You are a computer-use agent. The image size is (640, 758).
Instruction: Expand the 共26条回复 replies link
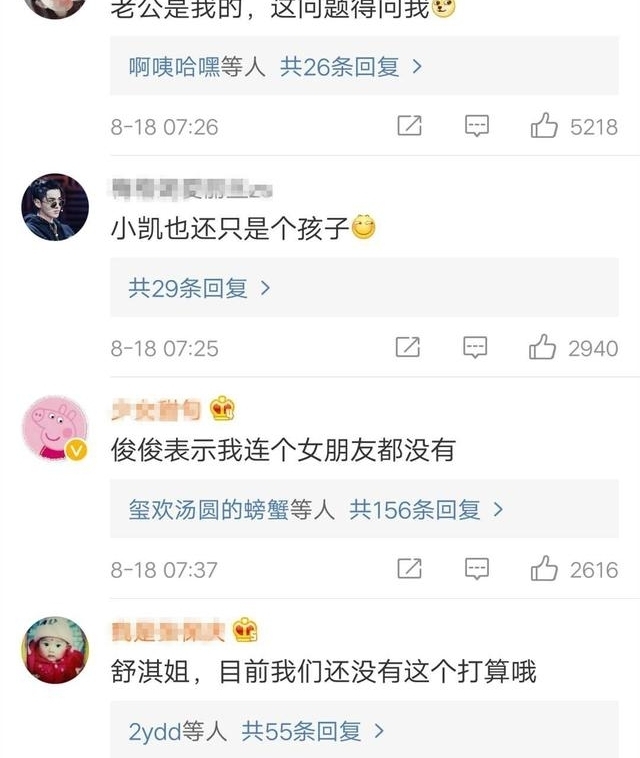click(x=350, y=67)
